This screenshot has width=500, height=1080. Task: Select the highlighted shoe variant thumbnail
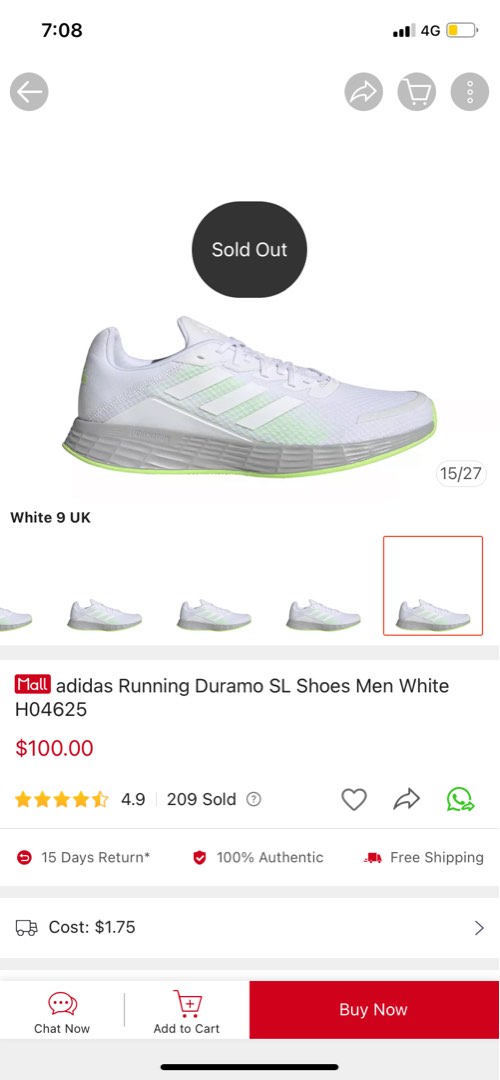(433, 585)
